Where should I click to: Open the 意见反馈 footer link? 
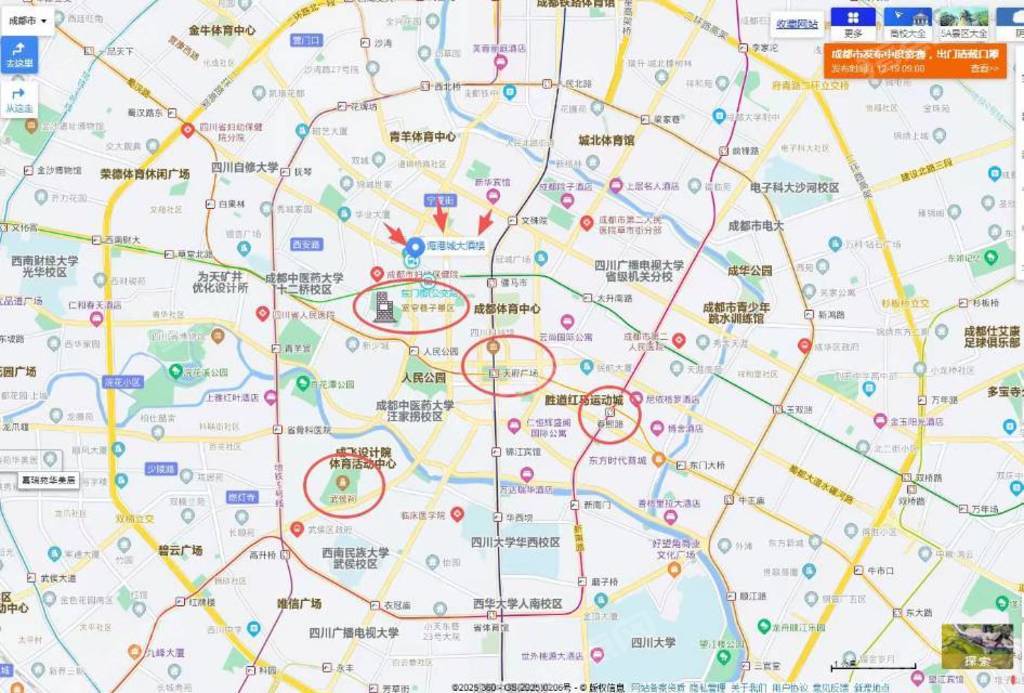(830, 688)
